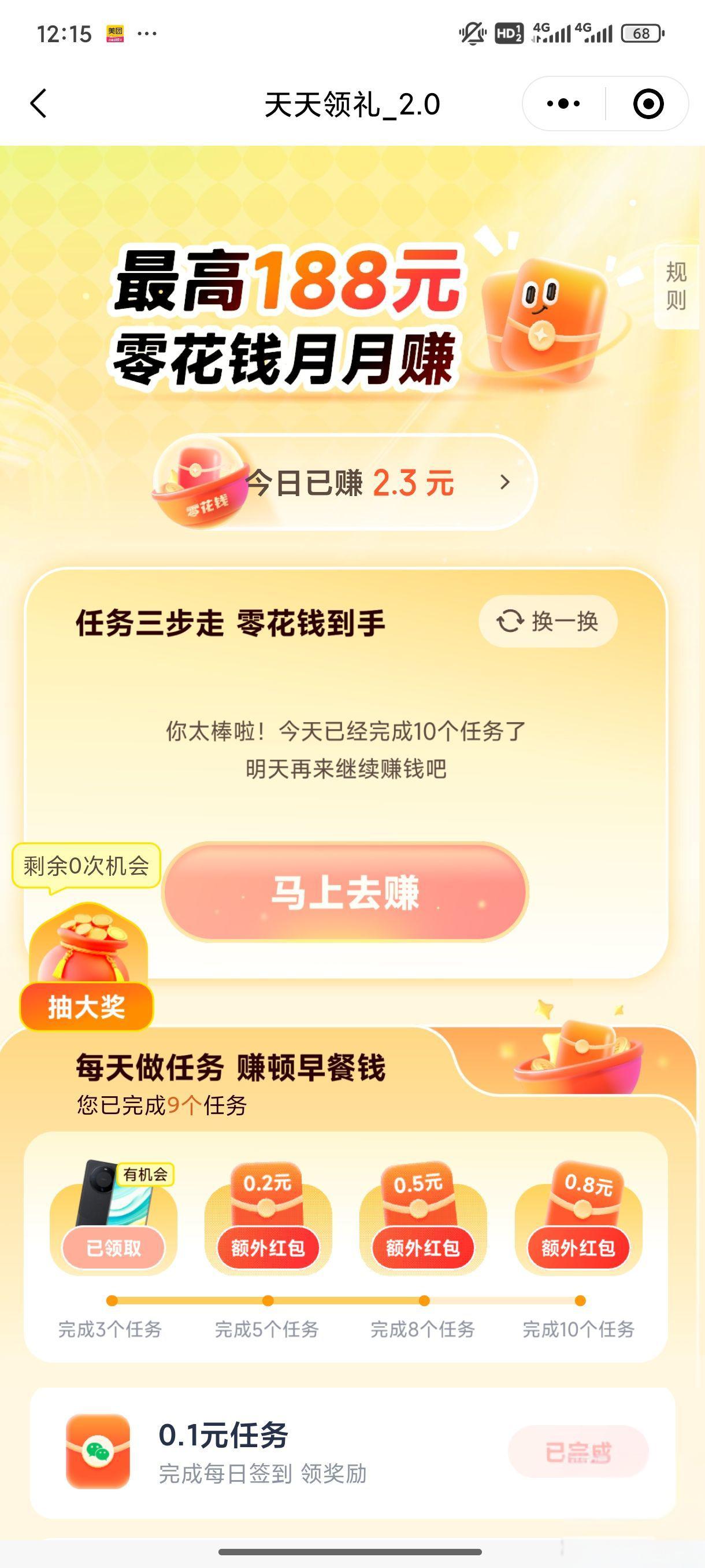Open the 规则 rules tab

(676, 286)
